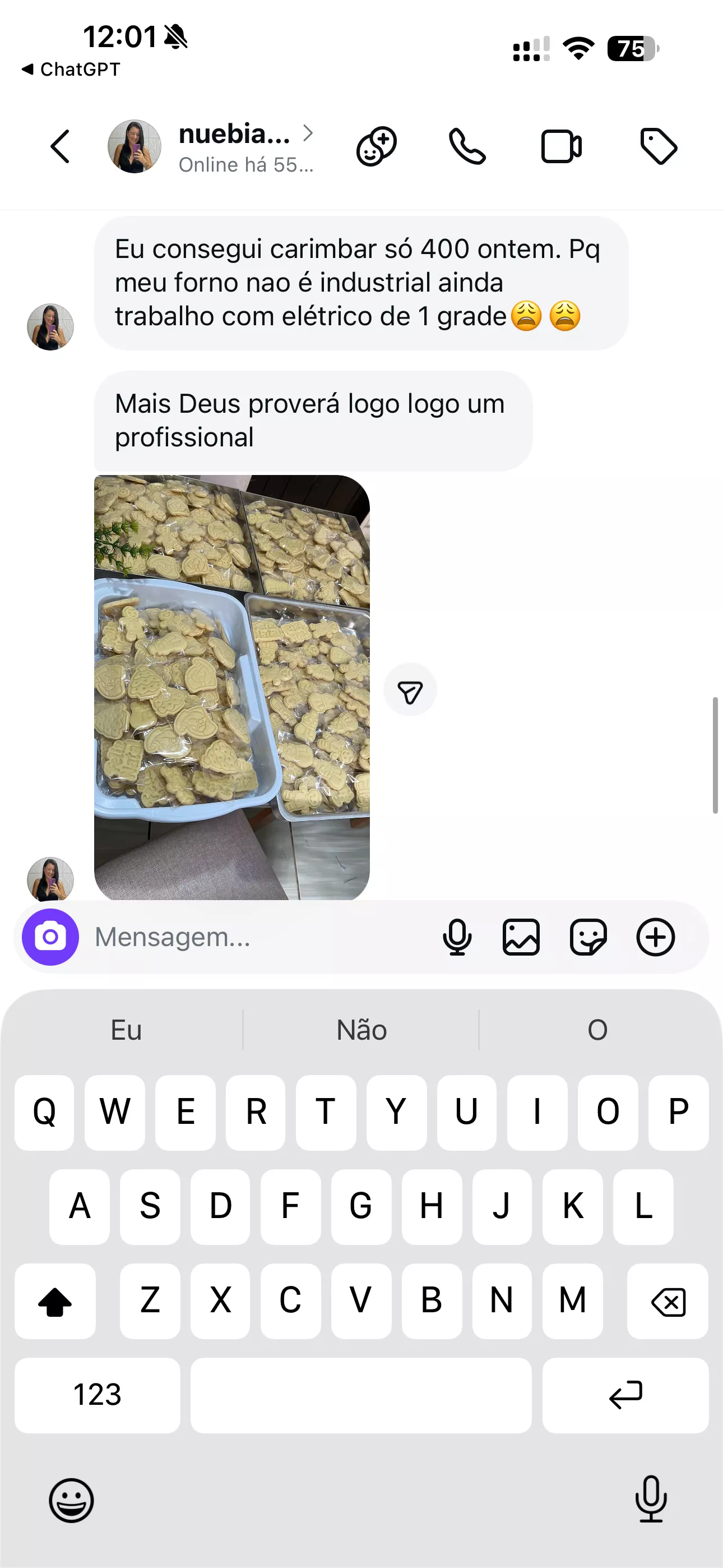Image resolution: width=723 pixels, height=1568 pixels.
Task: Return to ChatGPT app
Action: (71, 70)
